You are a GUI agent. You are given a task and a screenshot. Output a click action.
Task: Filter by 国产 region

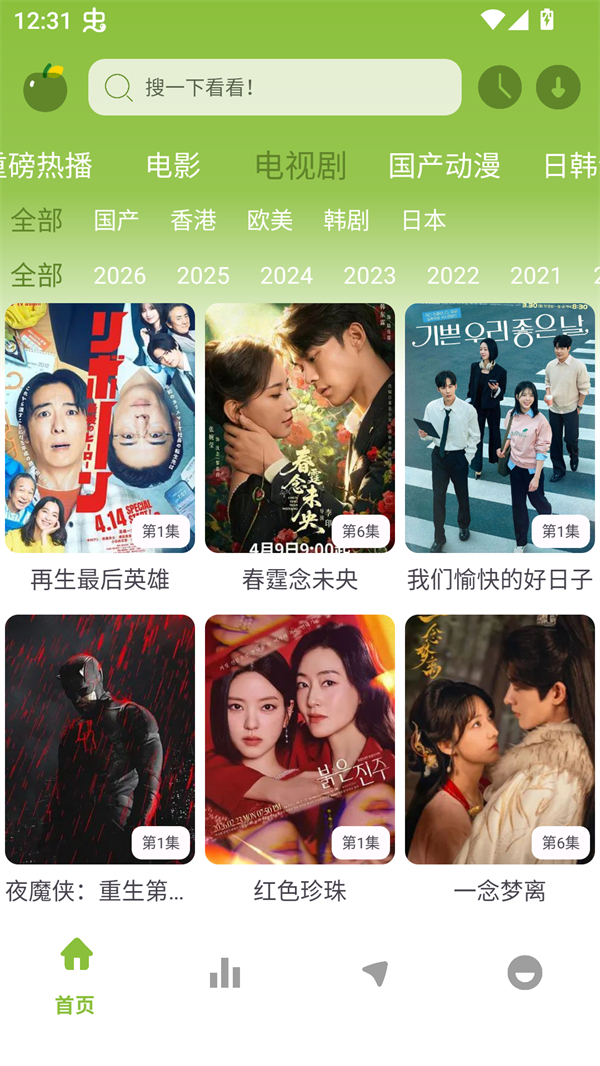116,220
